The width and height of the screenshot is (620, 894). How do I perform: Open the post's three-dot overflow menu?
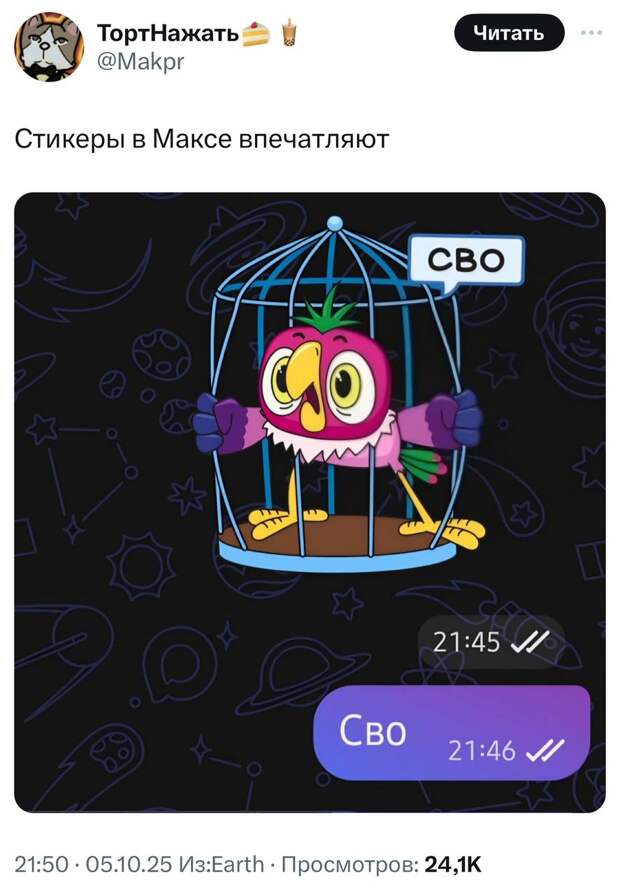click(x=591, y=33)
